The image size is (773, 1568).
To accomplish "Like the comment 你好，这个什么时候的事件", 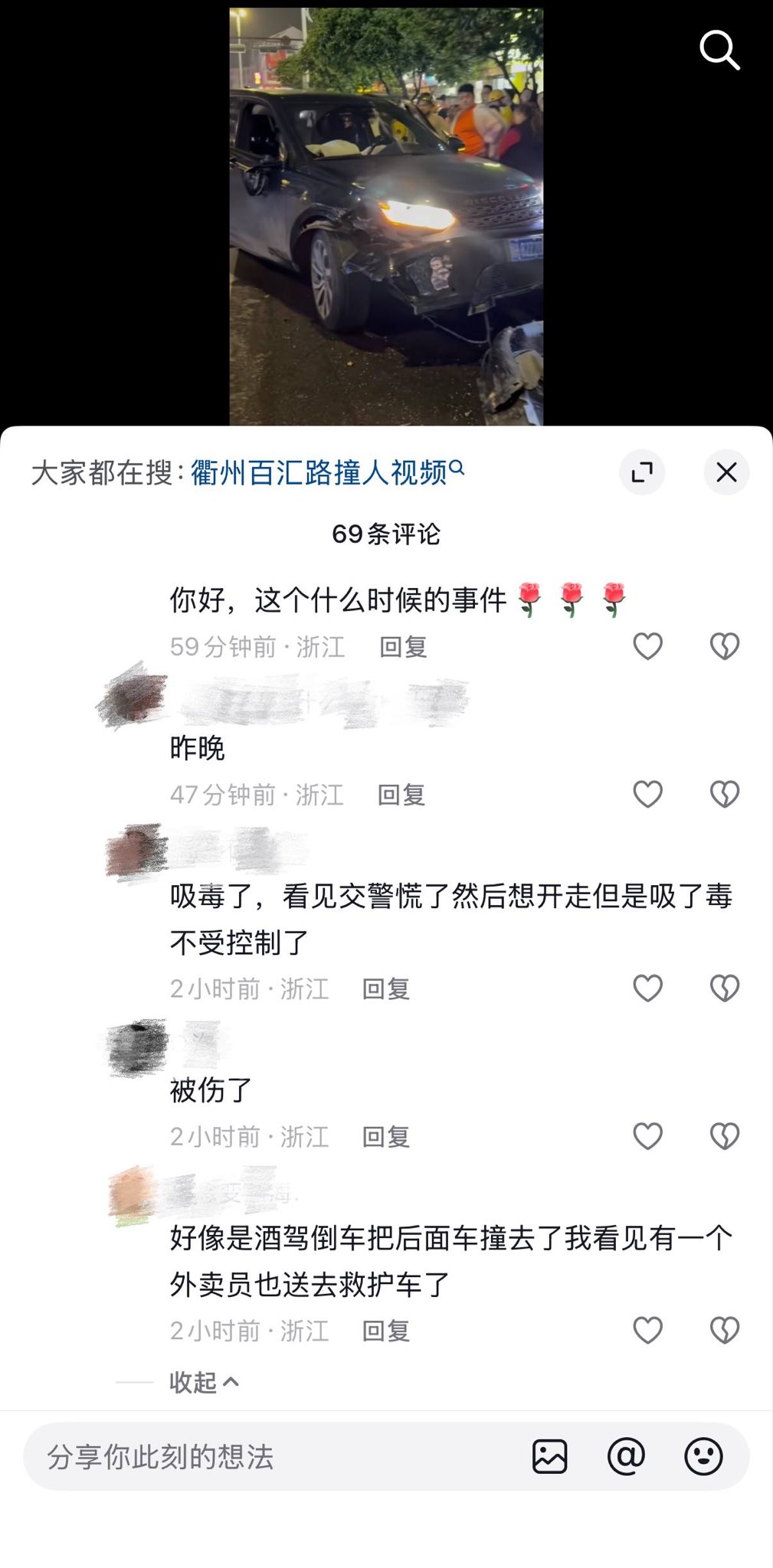I will tap(647, 647).
